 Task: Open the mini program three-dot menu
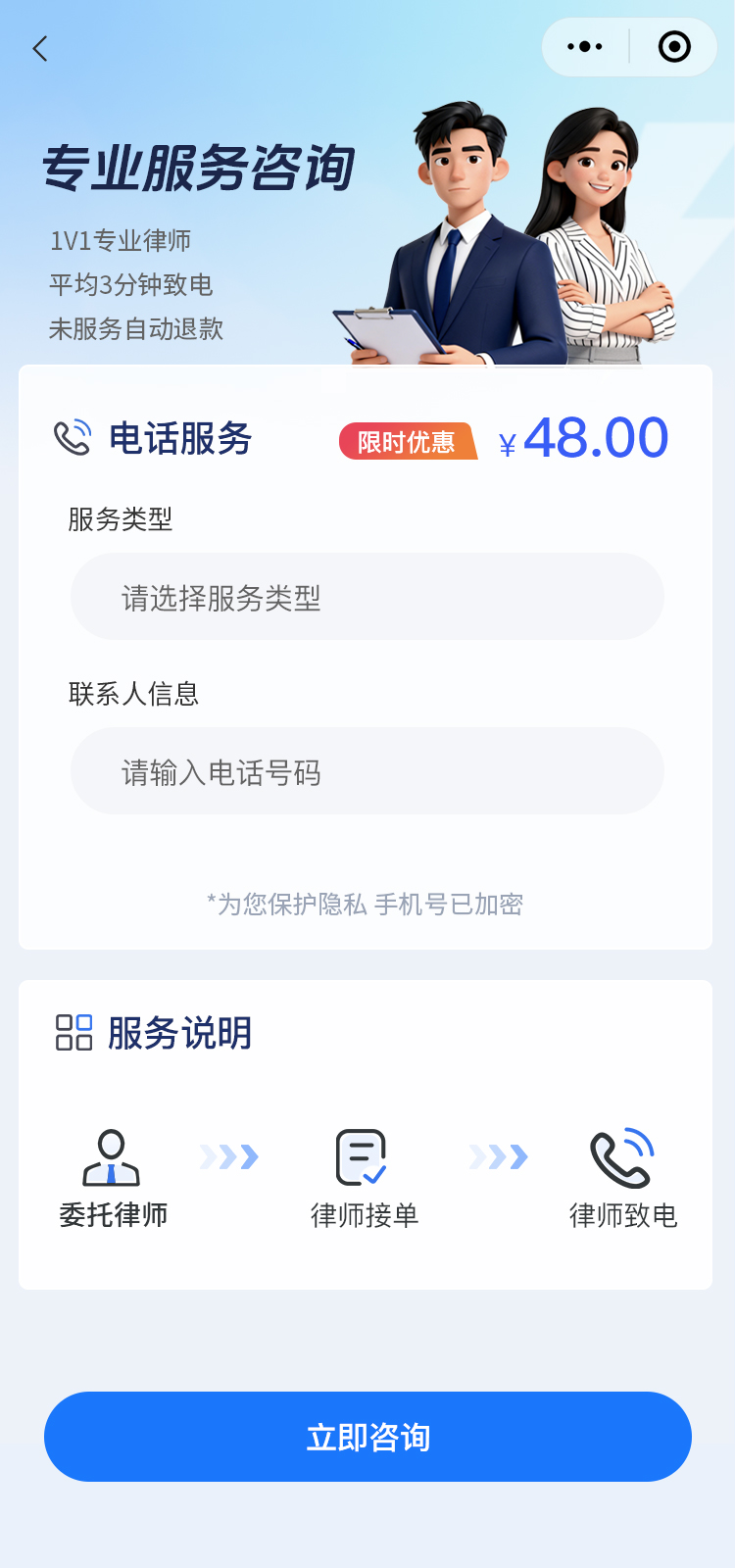(x=585, y=47)
